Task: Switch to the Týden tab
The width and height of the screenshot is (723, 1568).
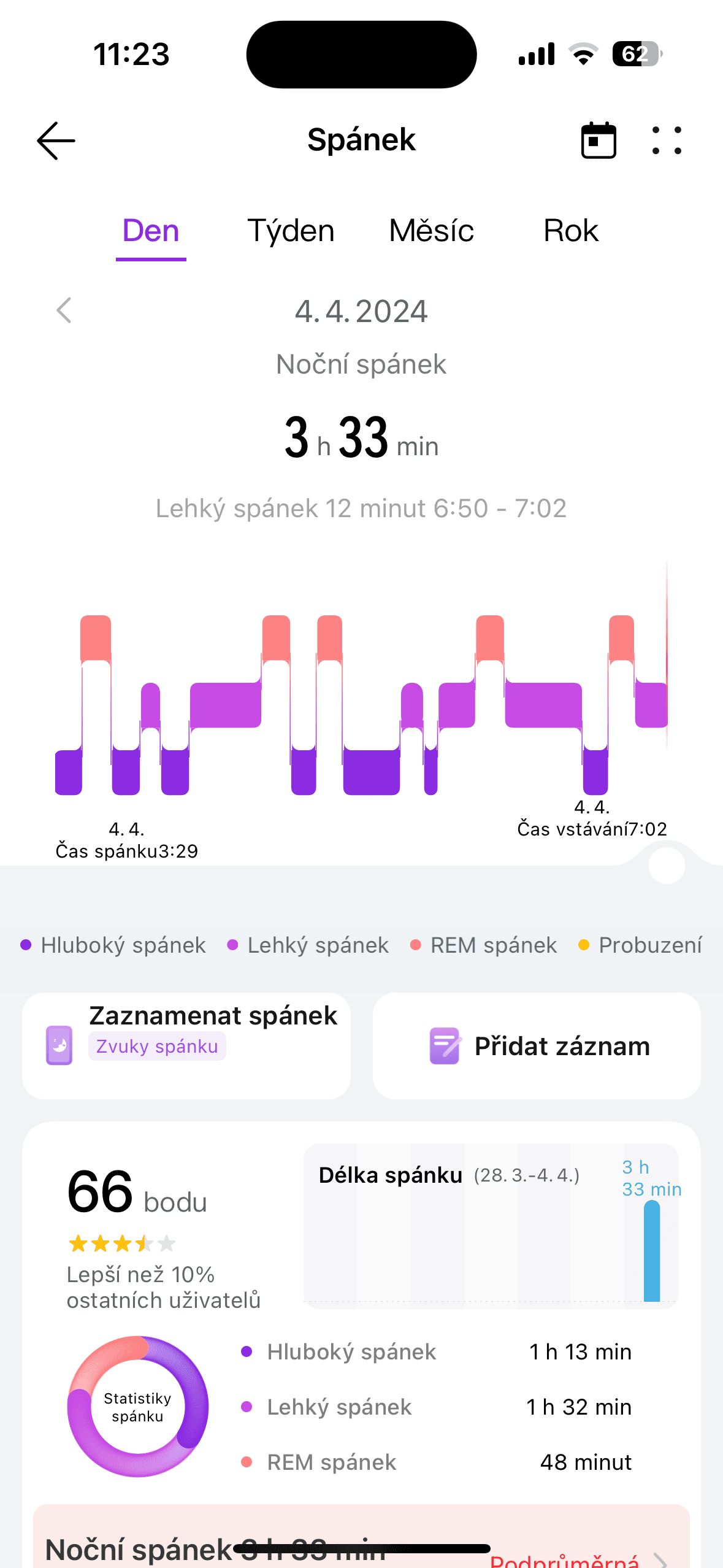Action: [x=291, y=231]
